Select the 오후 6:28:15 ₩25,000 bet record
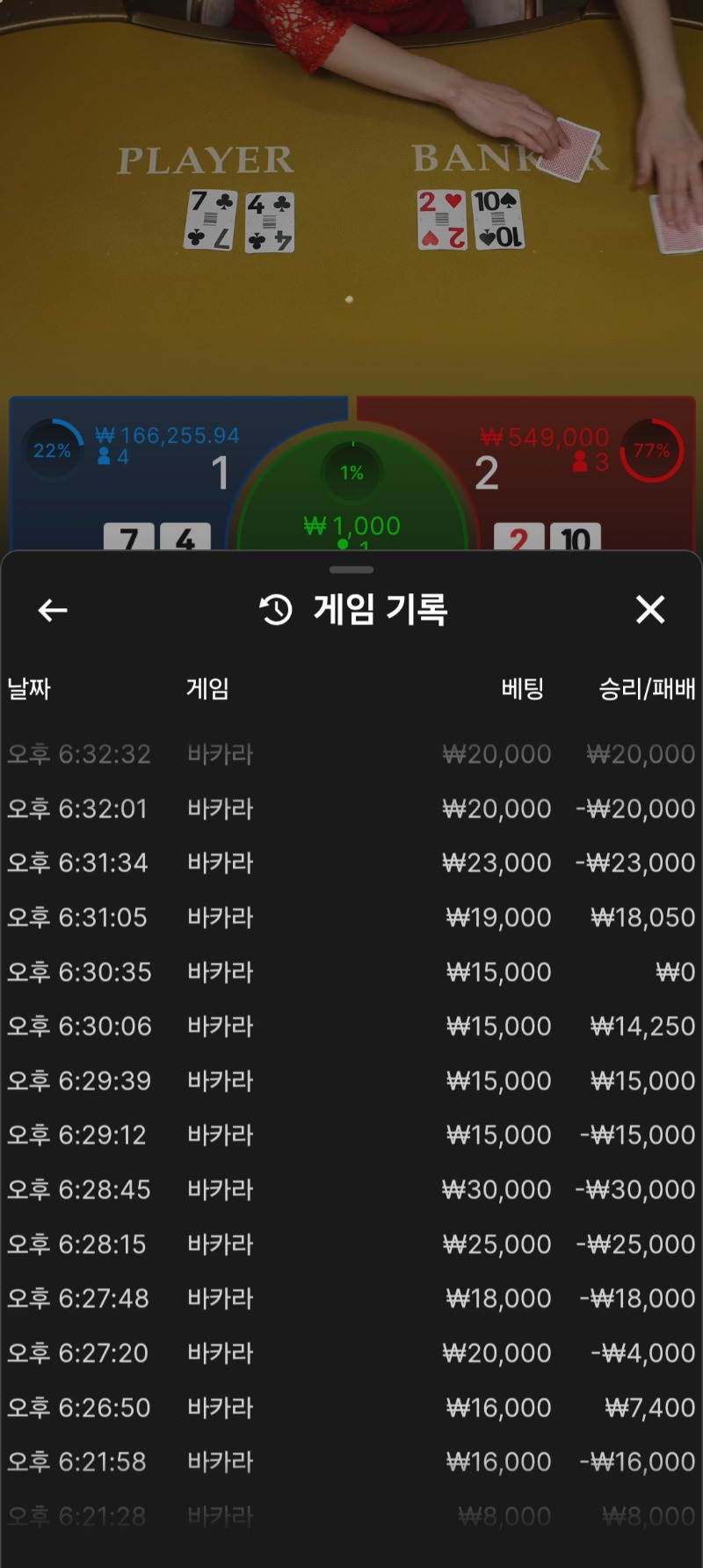This screenshot has height=1568, width=703. (x=351, y=1245)
